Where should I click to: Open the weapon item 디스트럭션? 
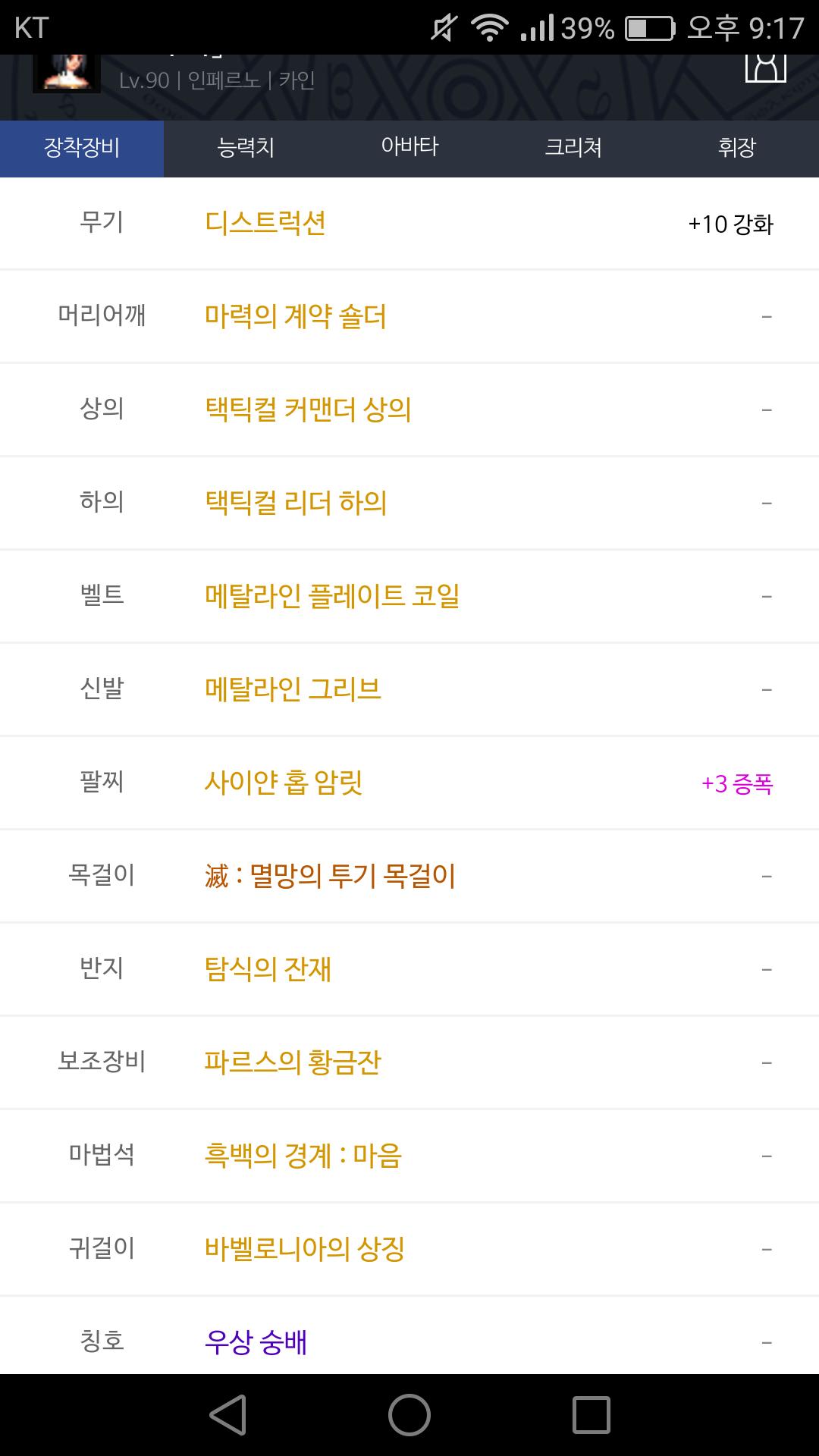265,223
